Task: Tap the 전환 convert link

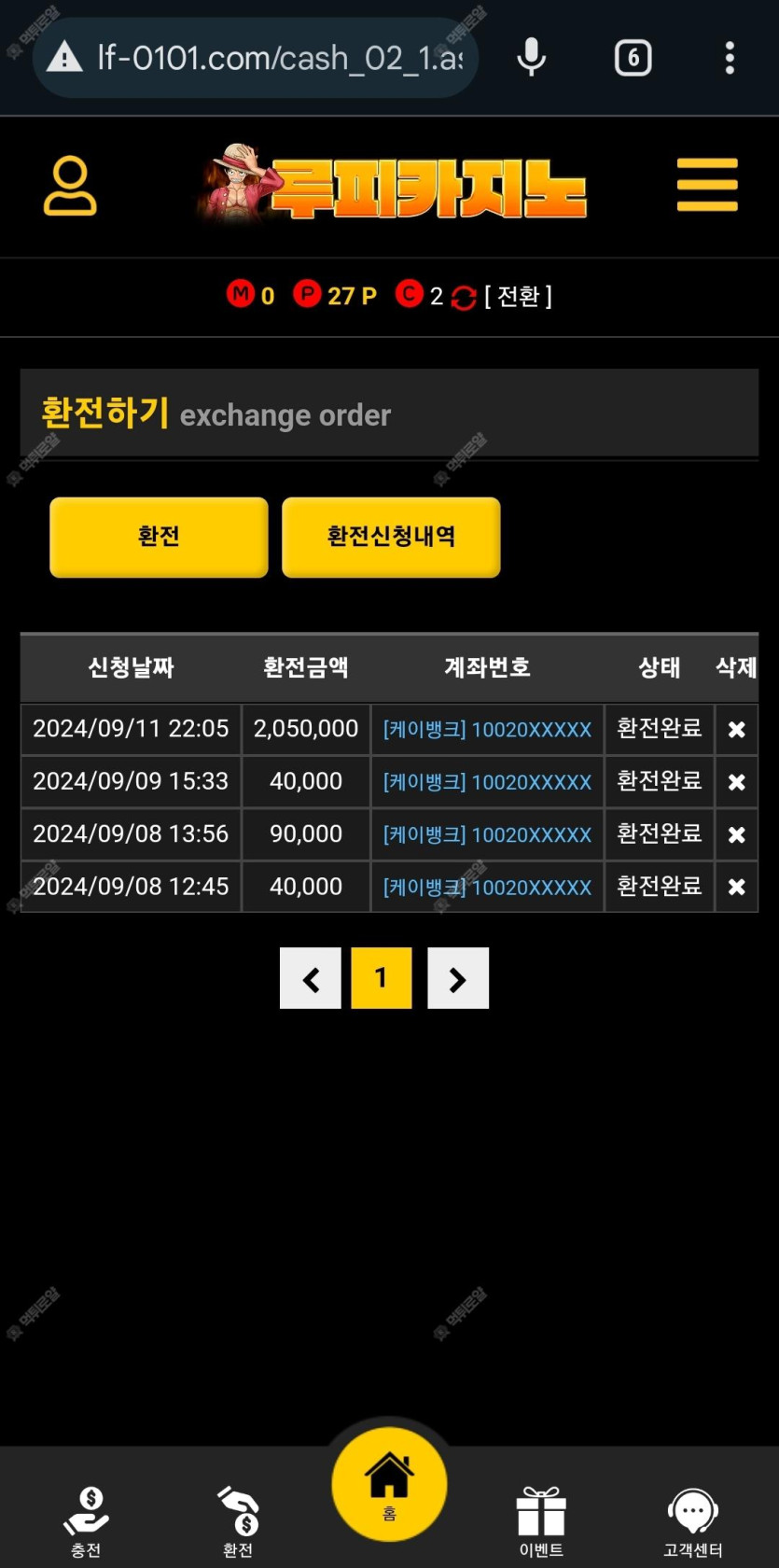Action: pyautogui.click(x=517, y=296)
